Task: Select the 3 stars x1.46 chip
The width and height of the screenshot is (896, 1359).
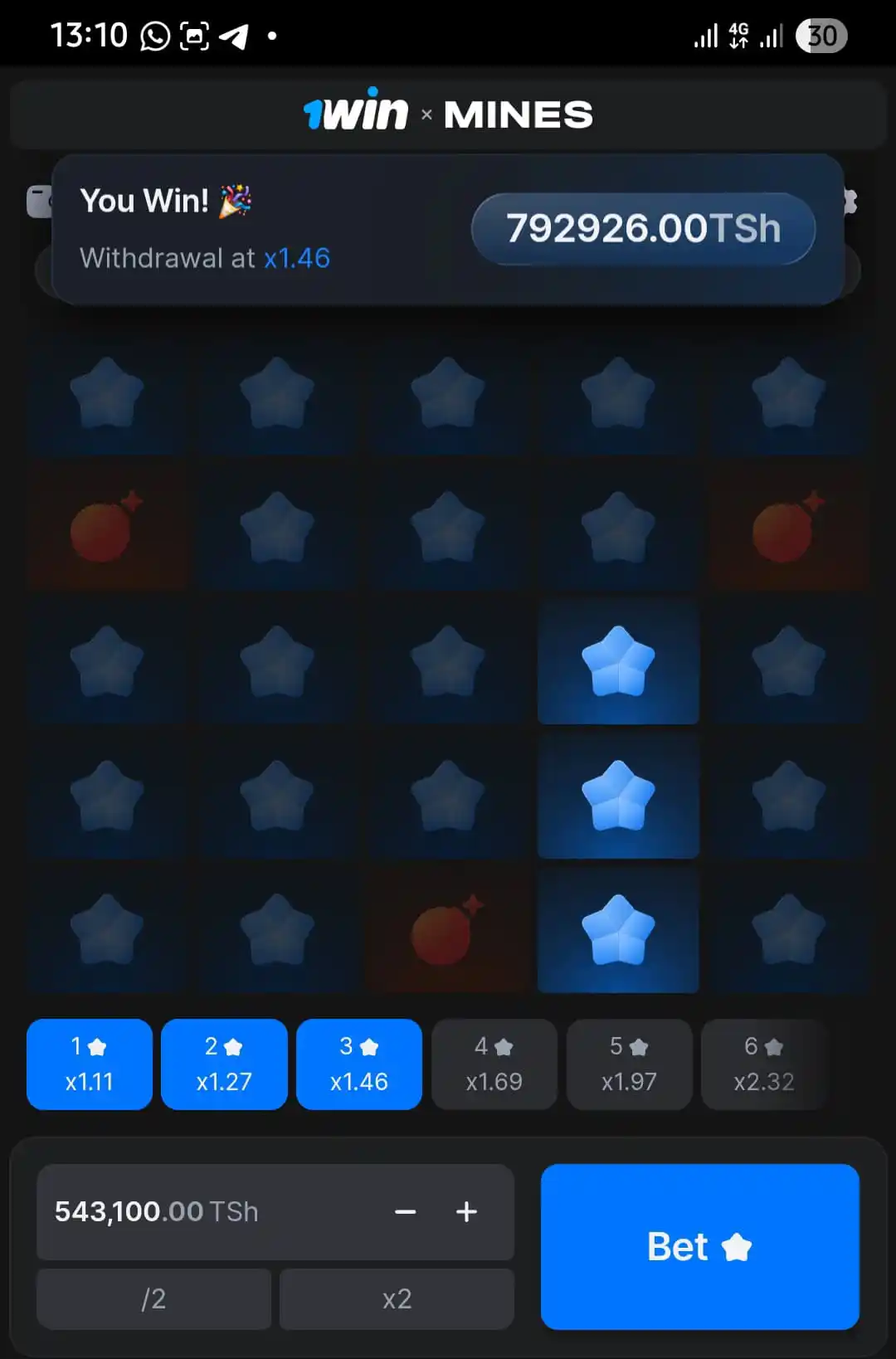Action: click(x=358, y=1064)
